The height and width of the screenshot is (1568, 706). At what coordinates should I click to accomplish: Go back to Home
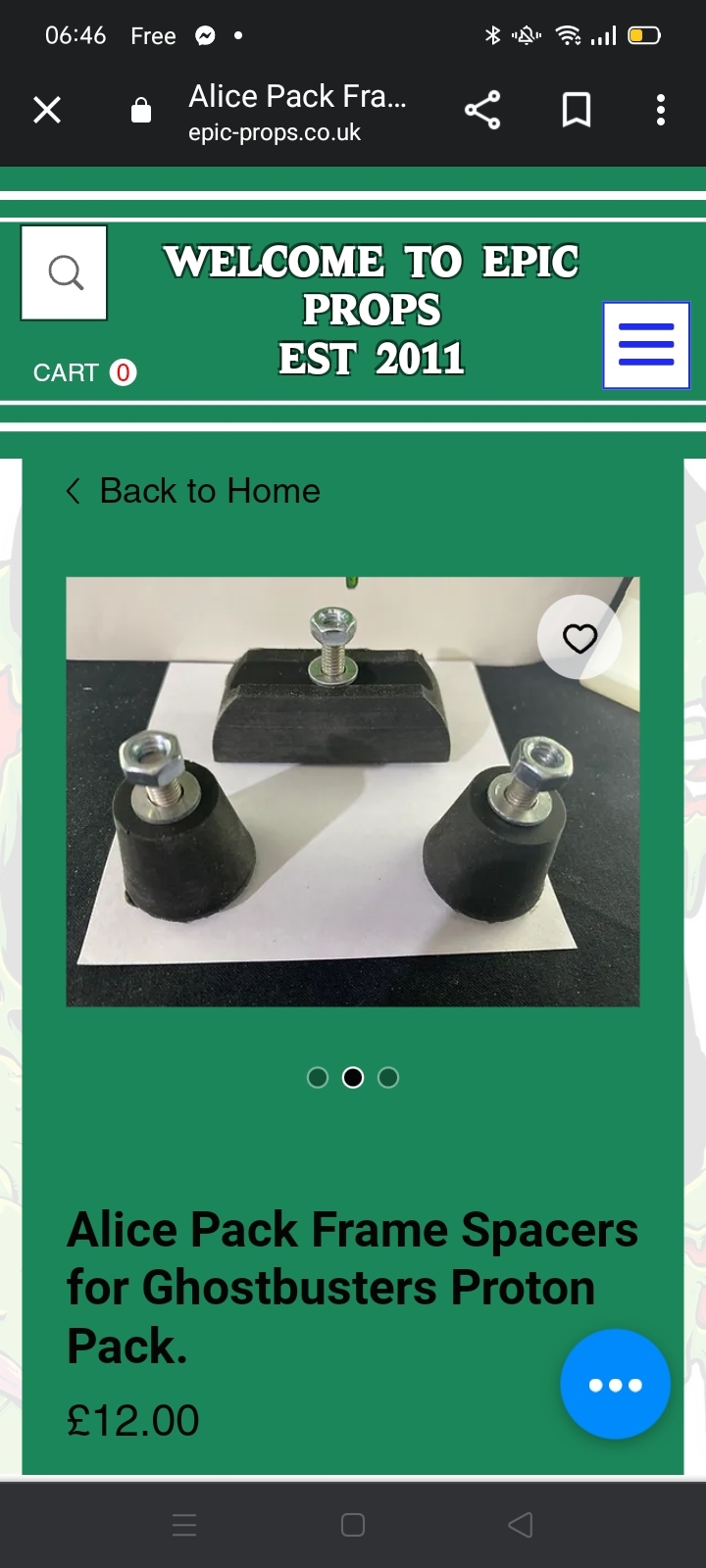click(194, 491)
